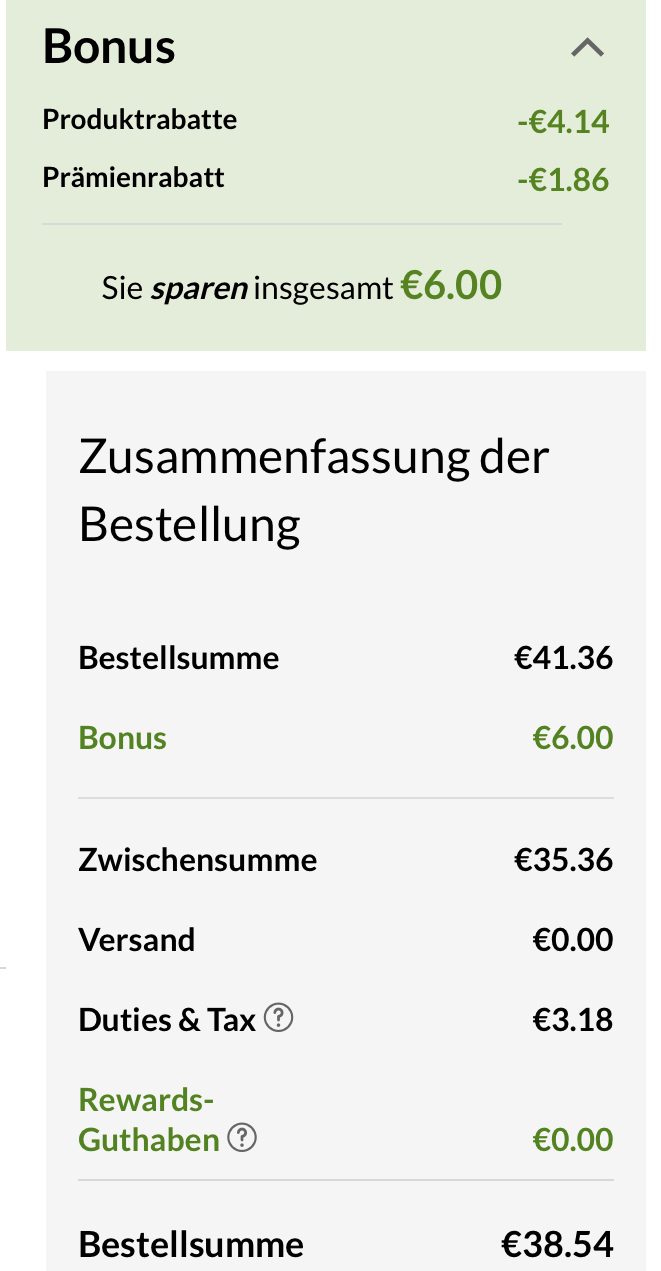Open the Duties & Tax help icon

coord(280,1019)
